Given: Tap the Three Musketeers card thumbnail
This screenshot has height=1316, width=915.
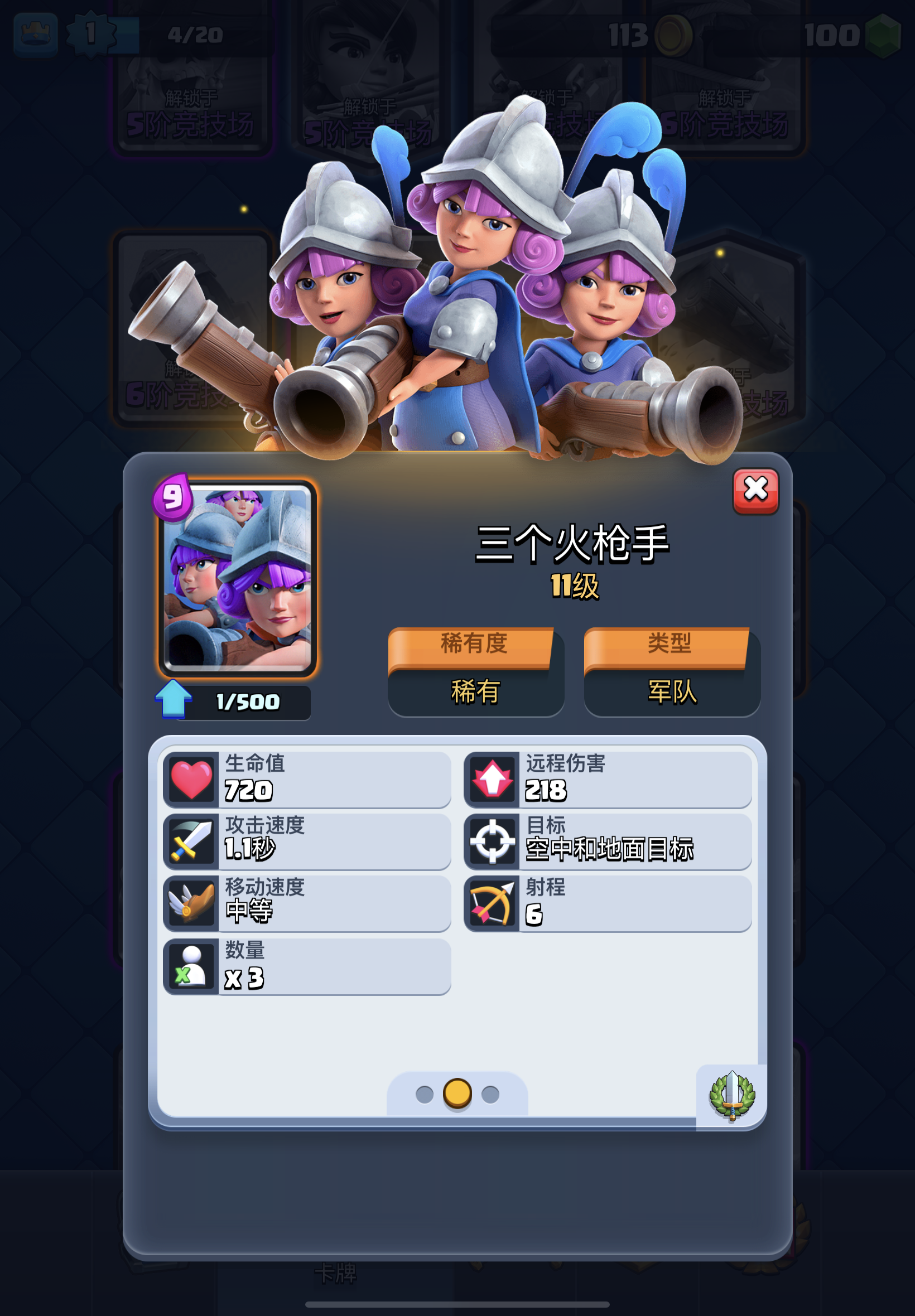Looking at the screenshot, I should coord(237,578).
